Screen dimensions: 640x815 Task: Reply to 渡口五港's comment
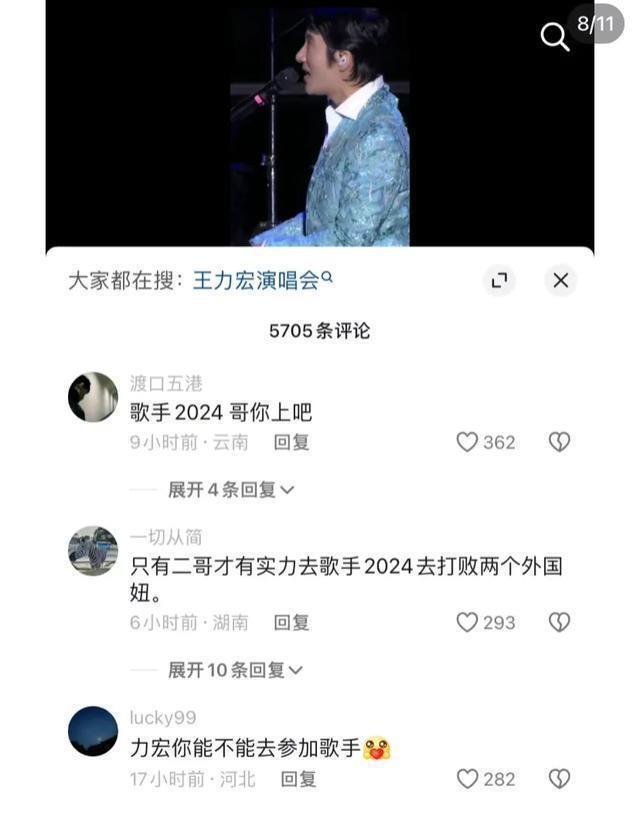[x=291, y=442]
